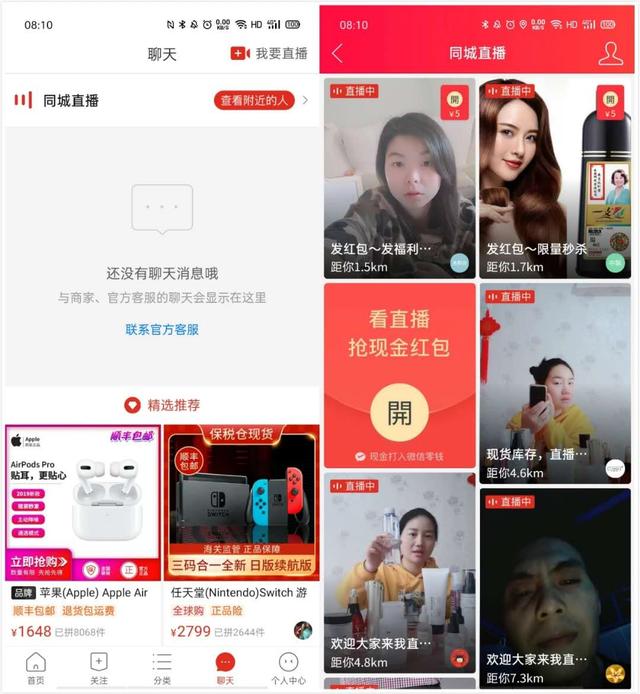Image resolution: width=640 pixels, height=694 pixels.
Task: Open the user profile icon
Action: tap(610, 53)
